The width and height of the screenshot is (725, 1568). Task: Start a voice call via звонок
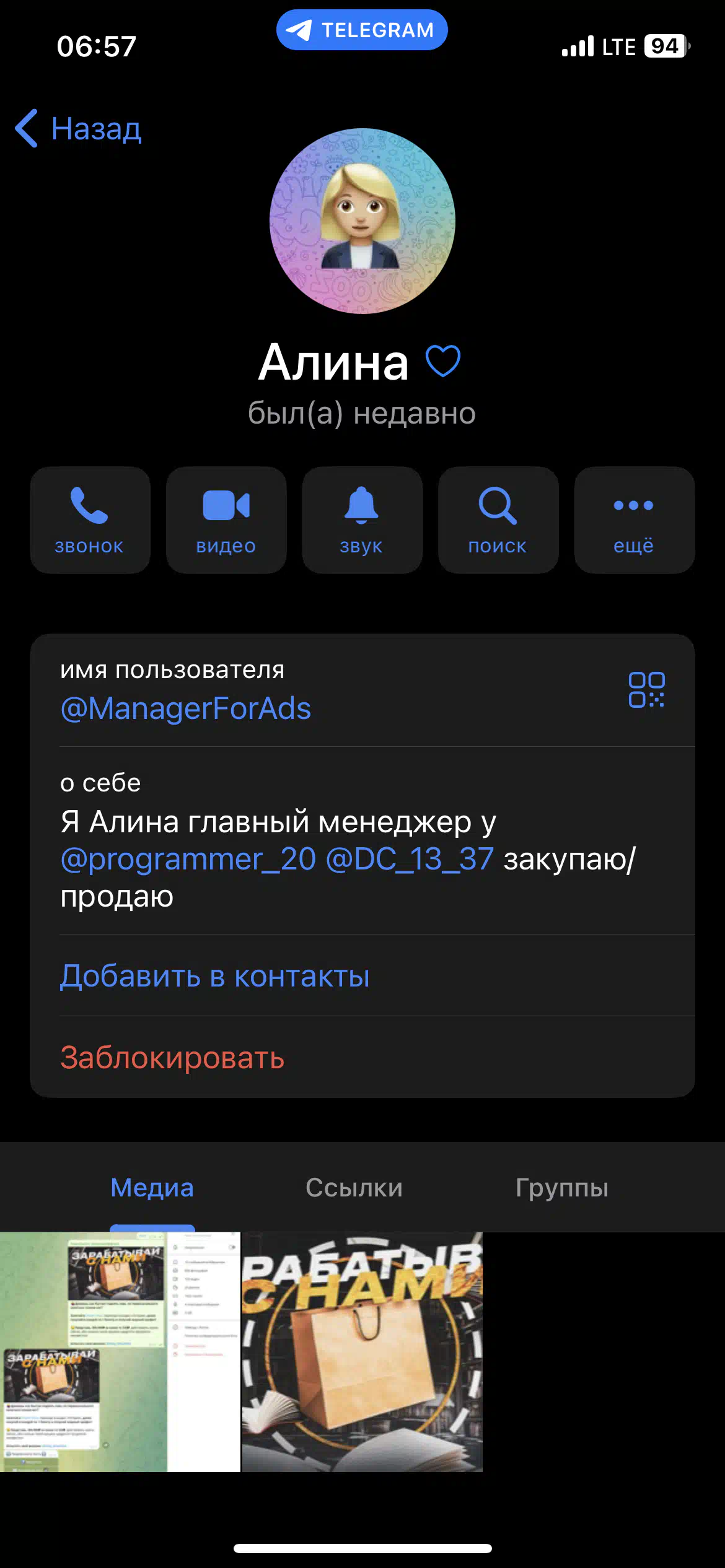[90, 520]
